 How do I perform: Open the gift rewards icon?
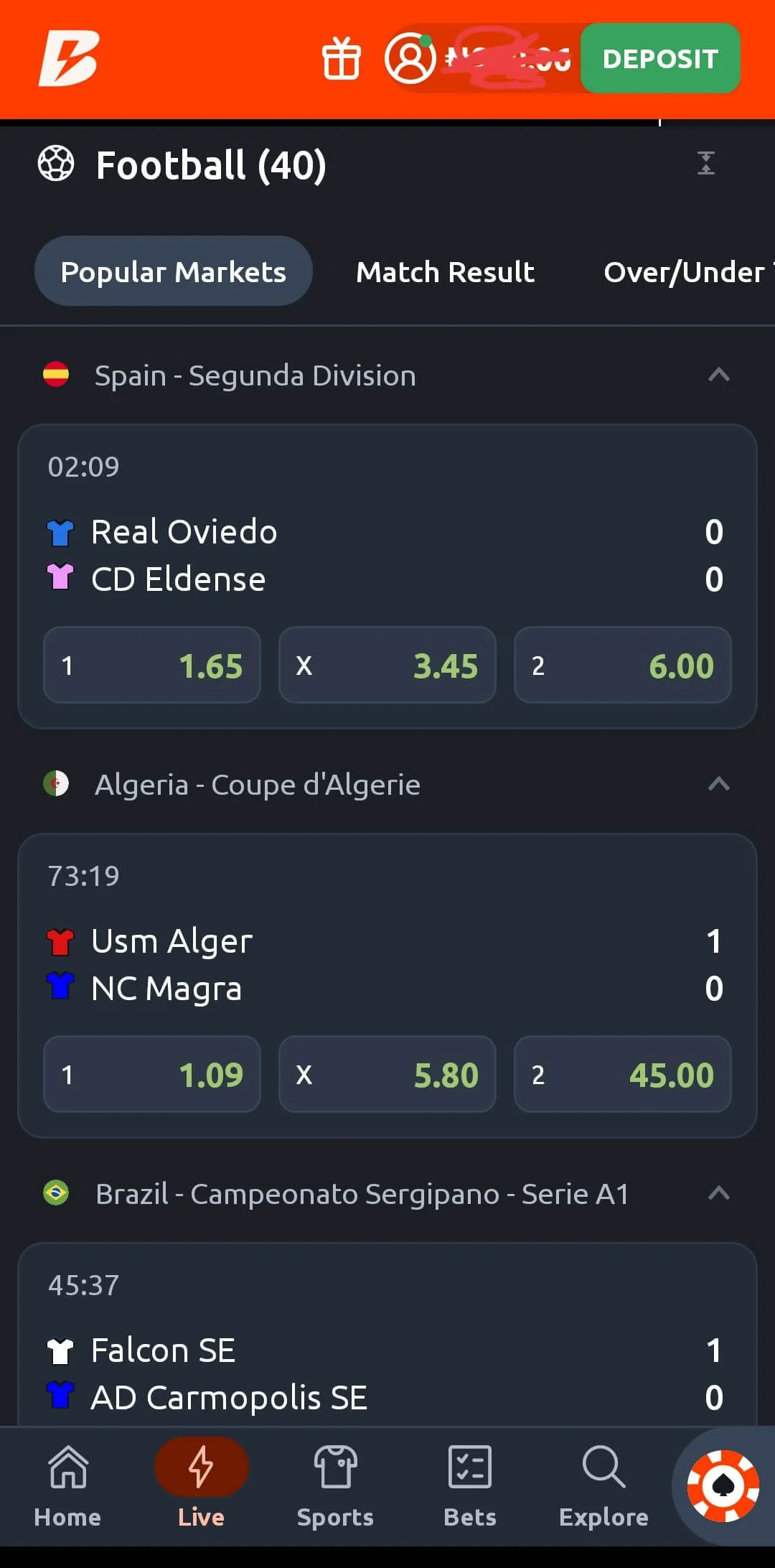[341, 58]
